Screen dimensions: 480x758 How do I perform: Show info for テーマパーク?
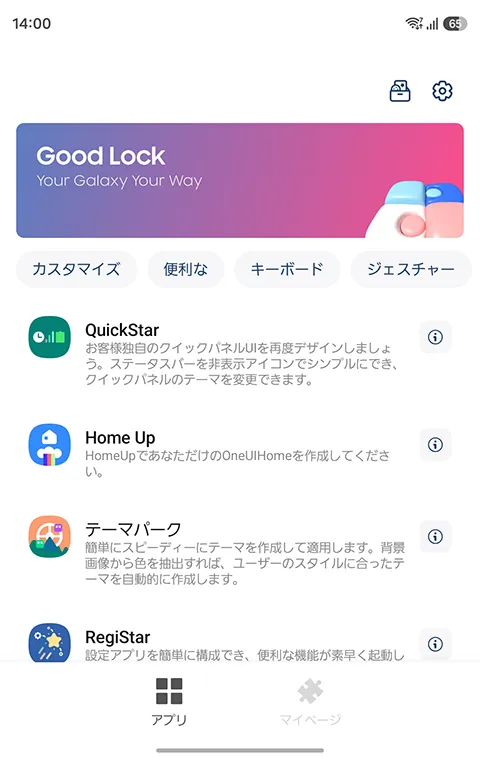coord(436,536)
